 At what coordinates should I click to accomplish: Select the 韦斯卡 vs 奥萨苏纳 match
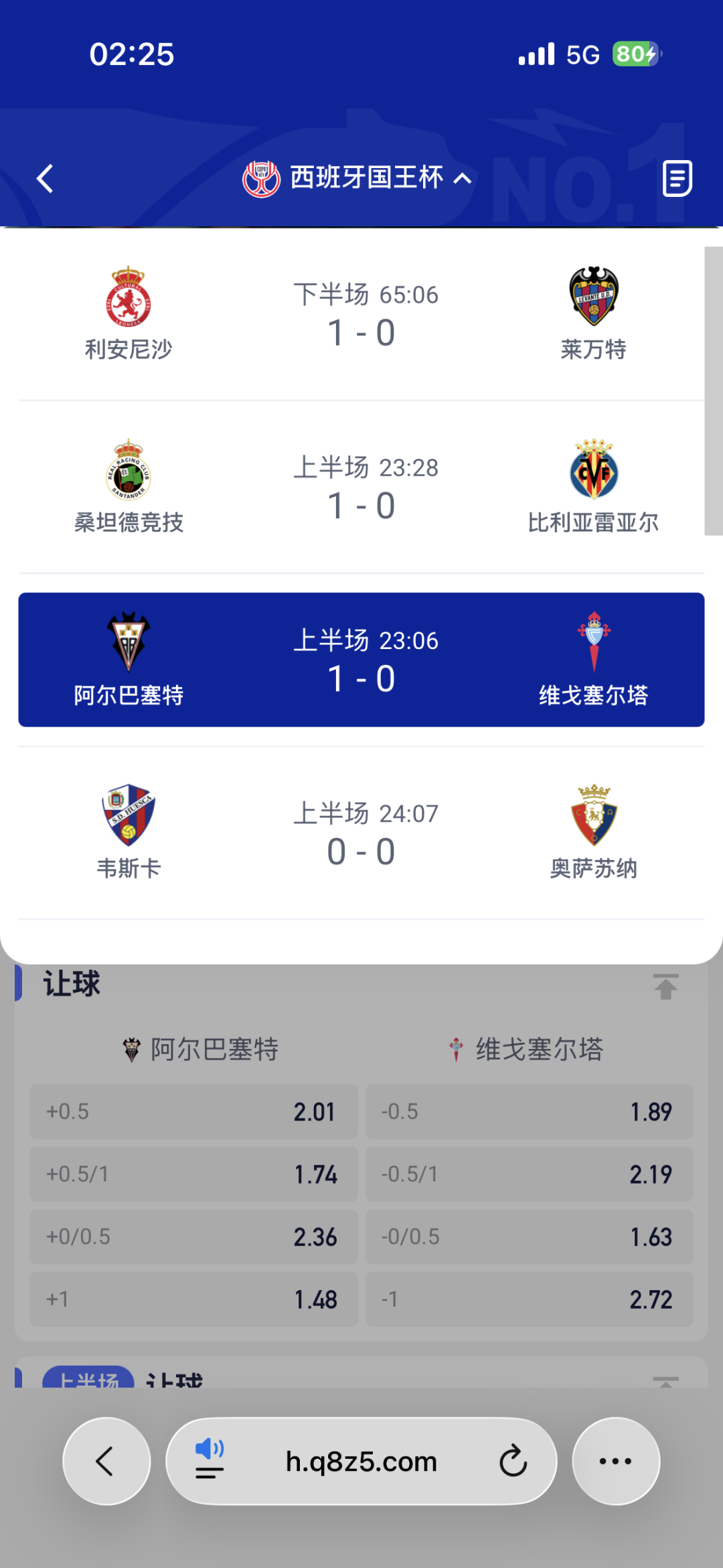coord(361,833)
